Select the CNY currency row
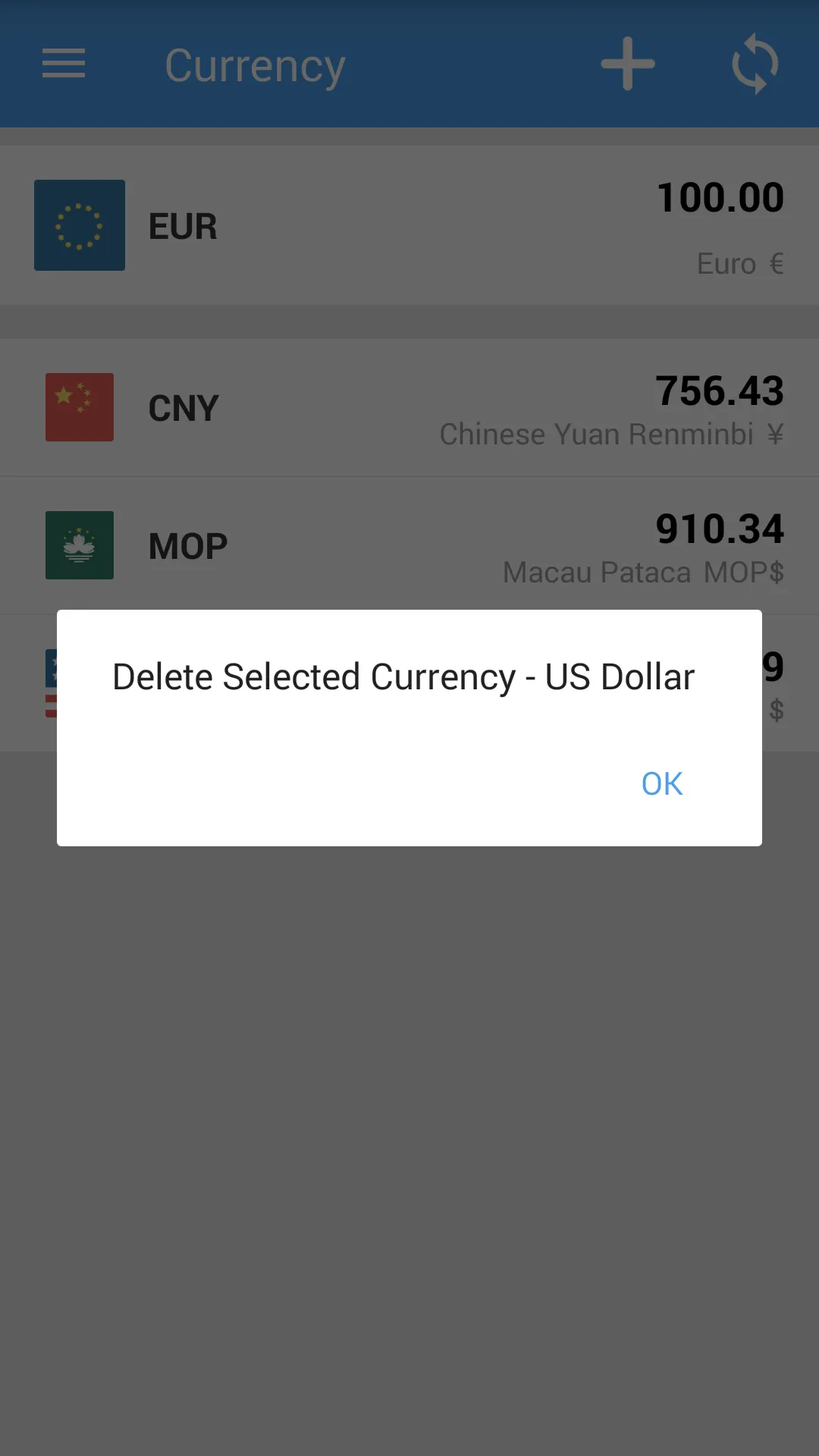This screenshot has height=1456, width=819. pos(409,407)
